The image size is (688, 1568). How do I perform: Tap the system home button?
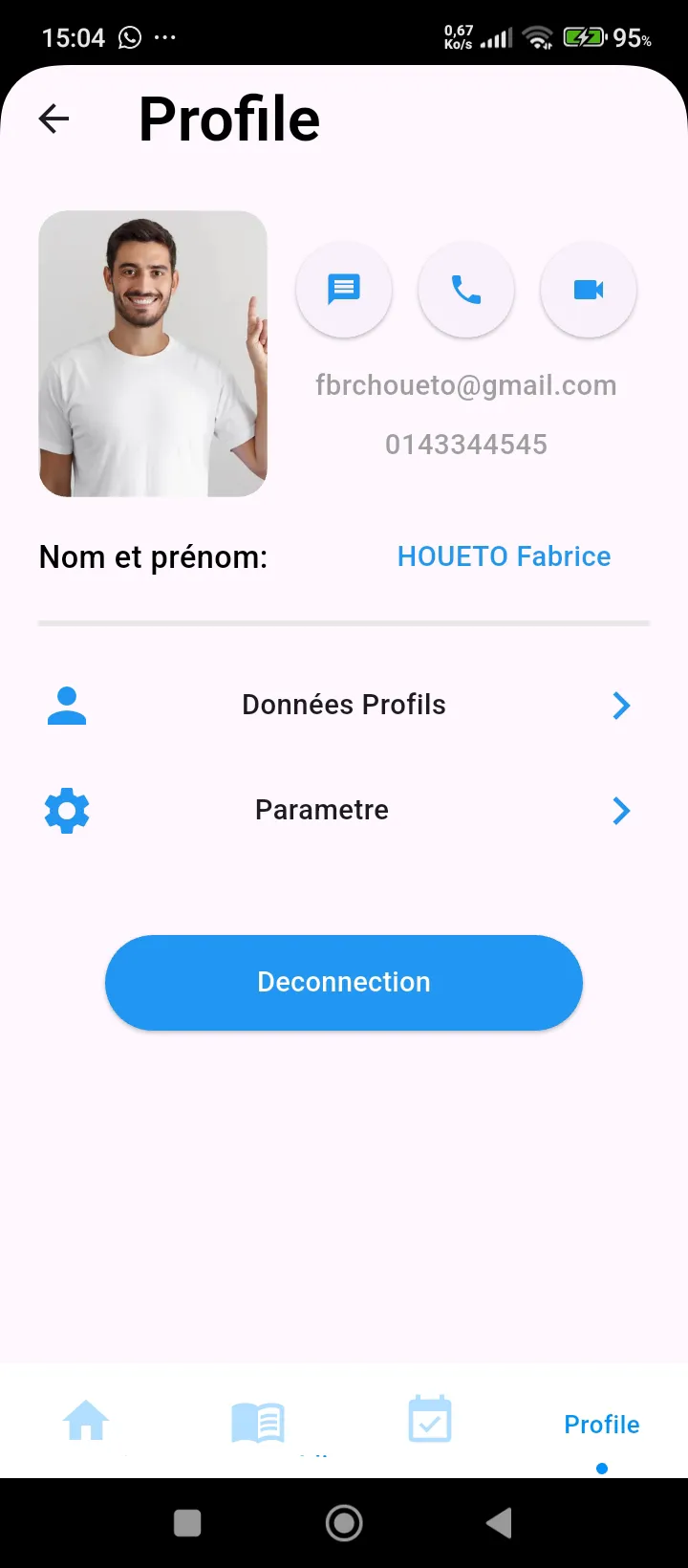[344, 1523]
